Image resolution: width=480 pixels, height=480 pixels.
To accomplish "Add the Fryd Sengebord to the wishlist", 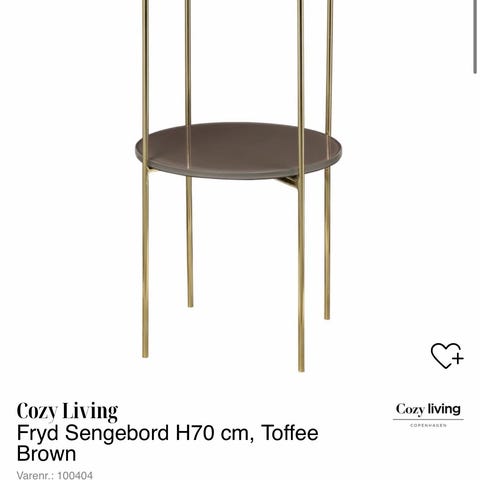I will 447,356.
